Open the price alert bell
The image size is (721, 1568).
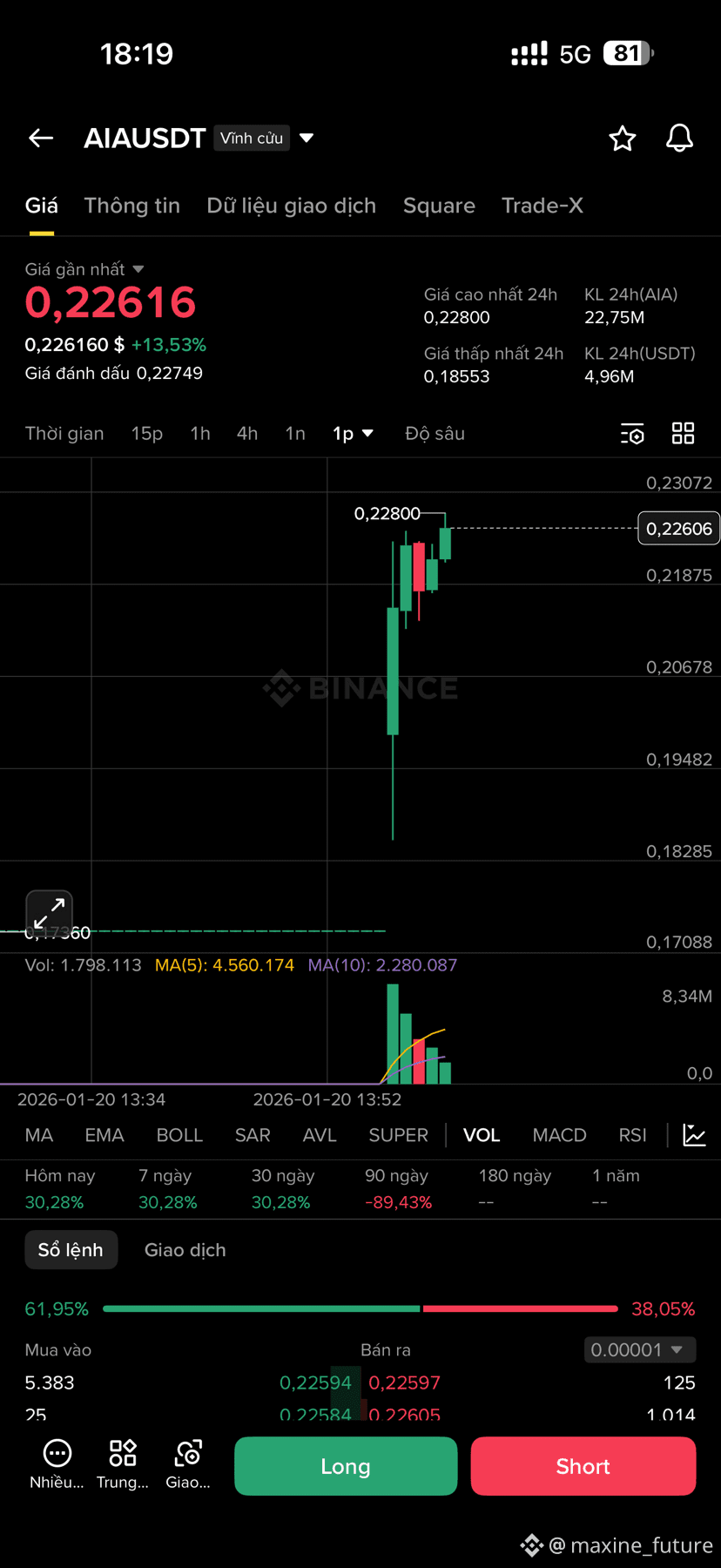[679, 138]
